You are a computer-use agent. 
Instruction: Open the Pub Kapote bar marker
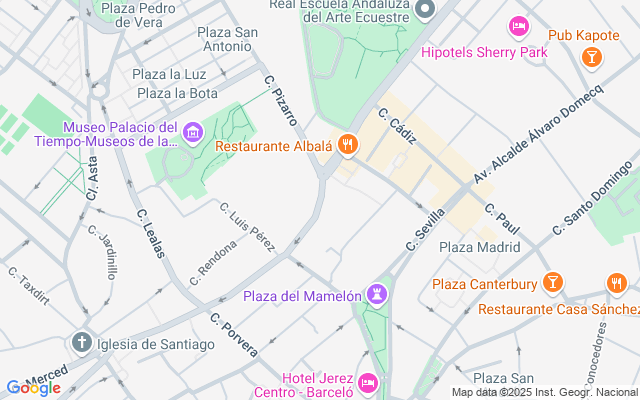(x=591, y=57)
